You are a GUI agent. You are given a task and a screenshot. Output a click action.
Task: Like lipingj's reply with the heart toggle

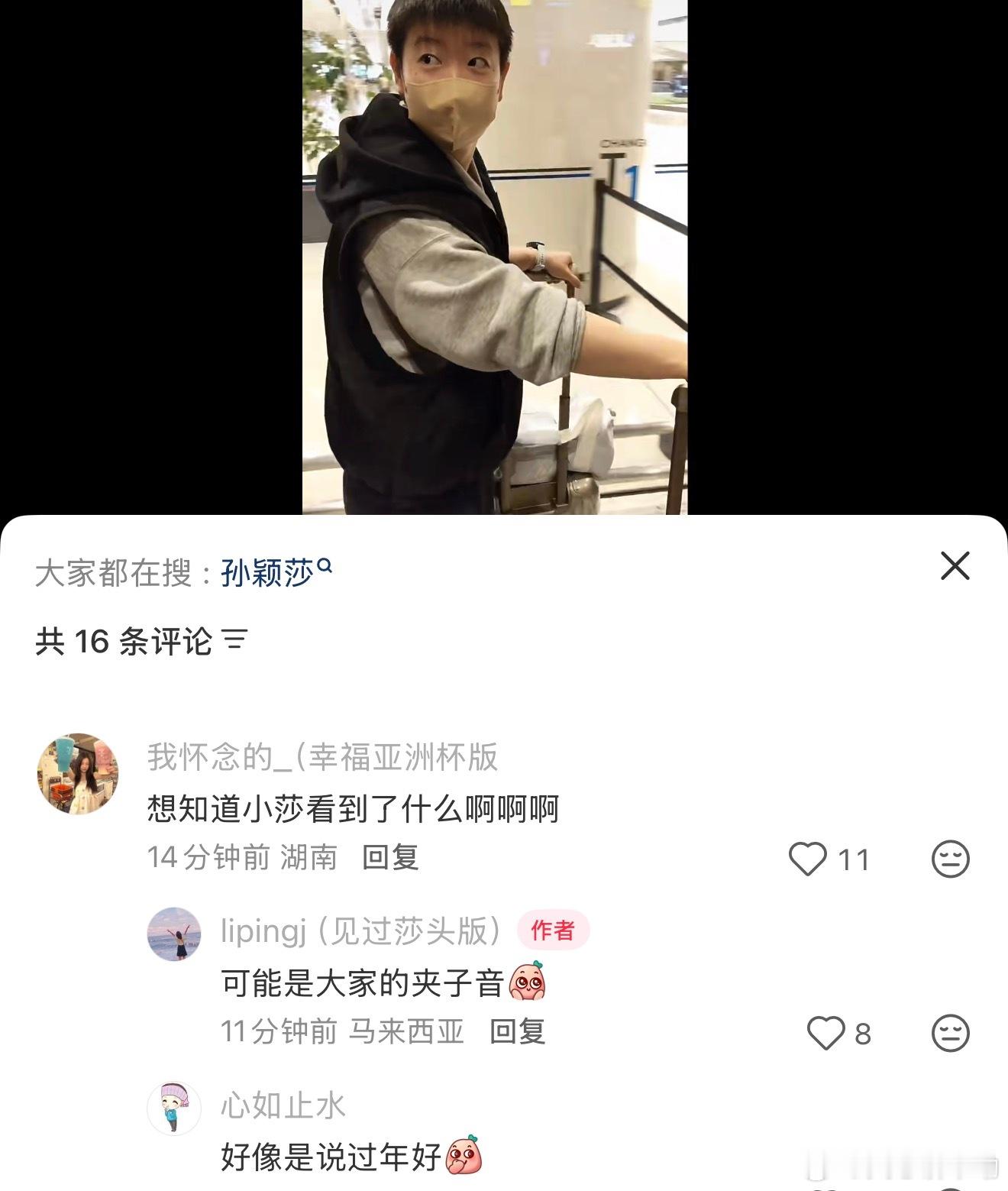(x=825, y=1032)
